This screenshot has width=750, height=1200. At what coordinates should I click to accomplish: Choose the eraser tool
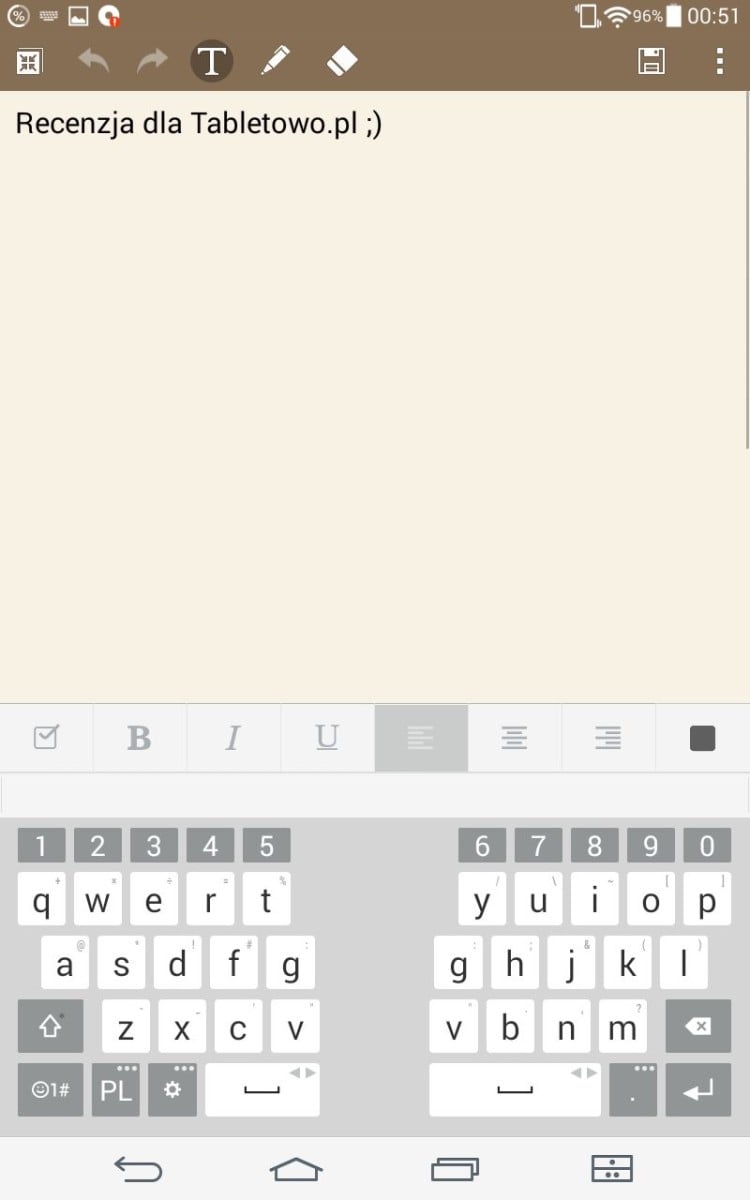(342, 62)
